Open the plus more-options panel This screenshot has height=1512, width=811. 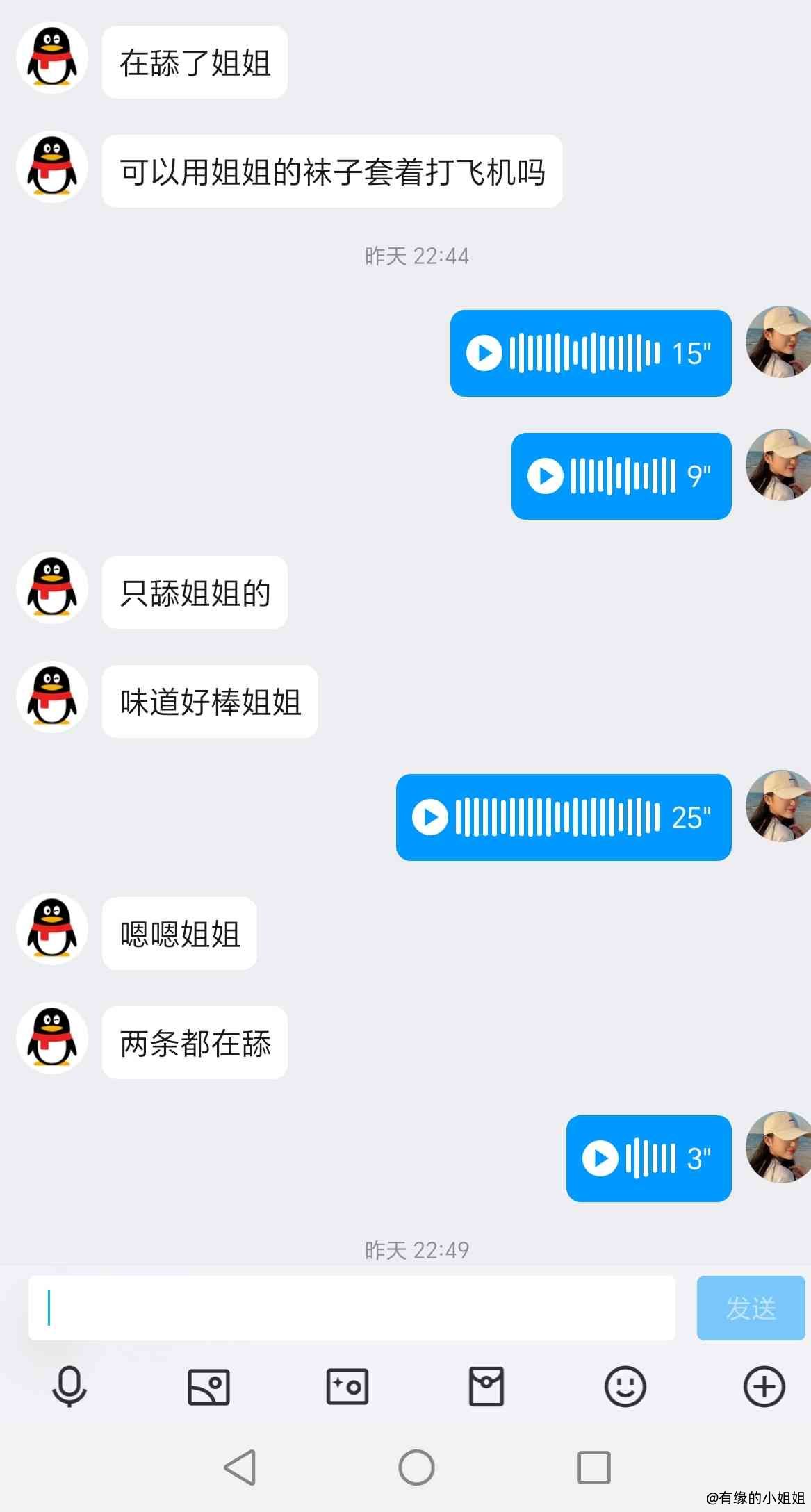pyautogui.click(x=764, y=1387)
